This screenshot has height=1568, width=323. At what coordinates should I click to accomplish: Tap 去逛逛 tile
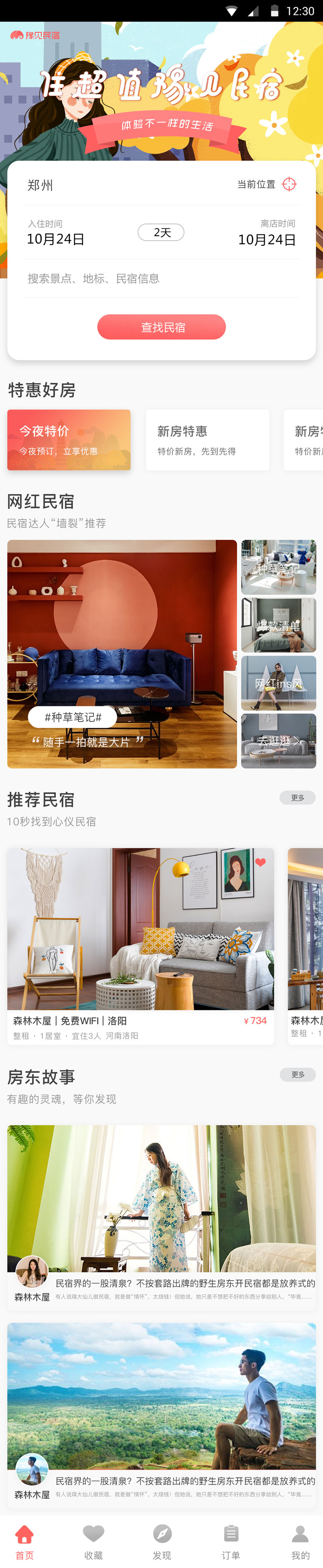coord(278,741)
